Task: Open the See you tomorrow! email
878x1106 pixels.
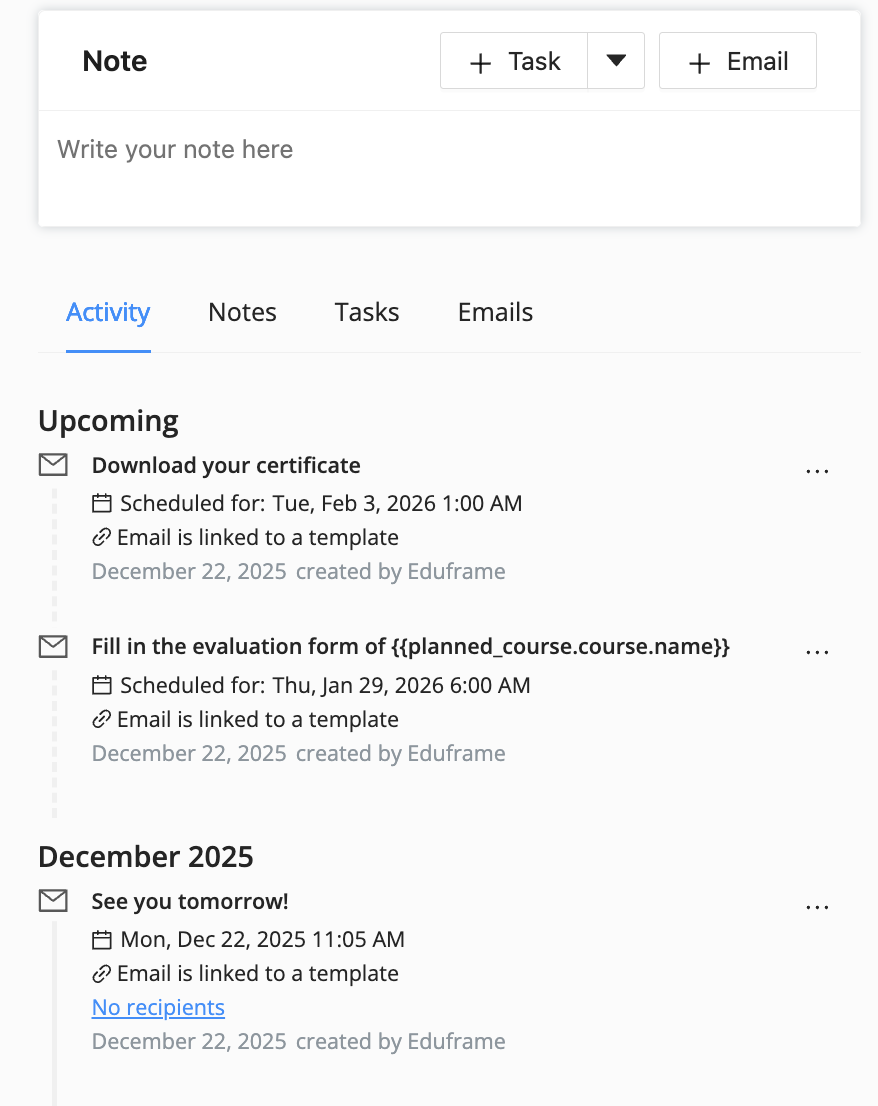Action: [190, 901]
